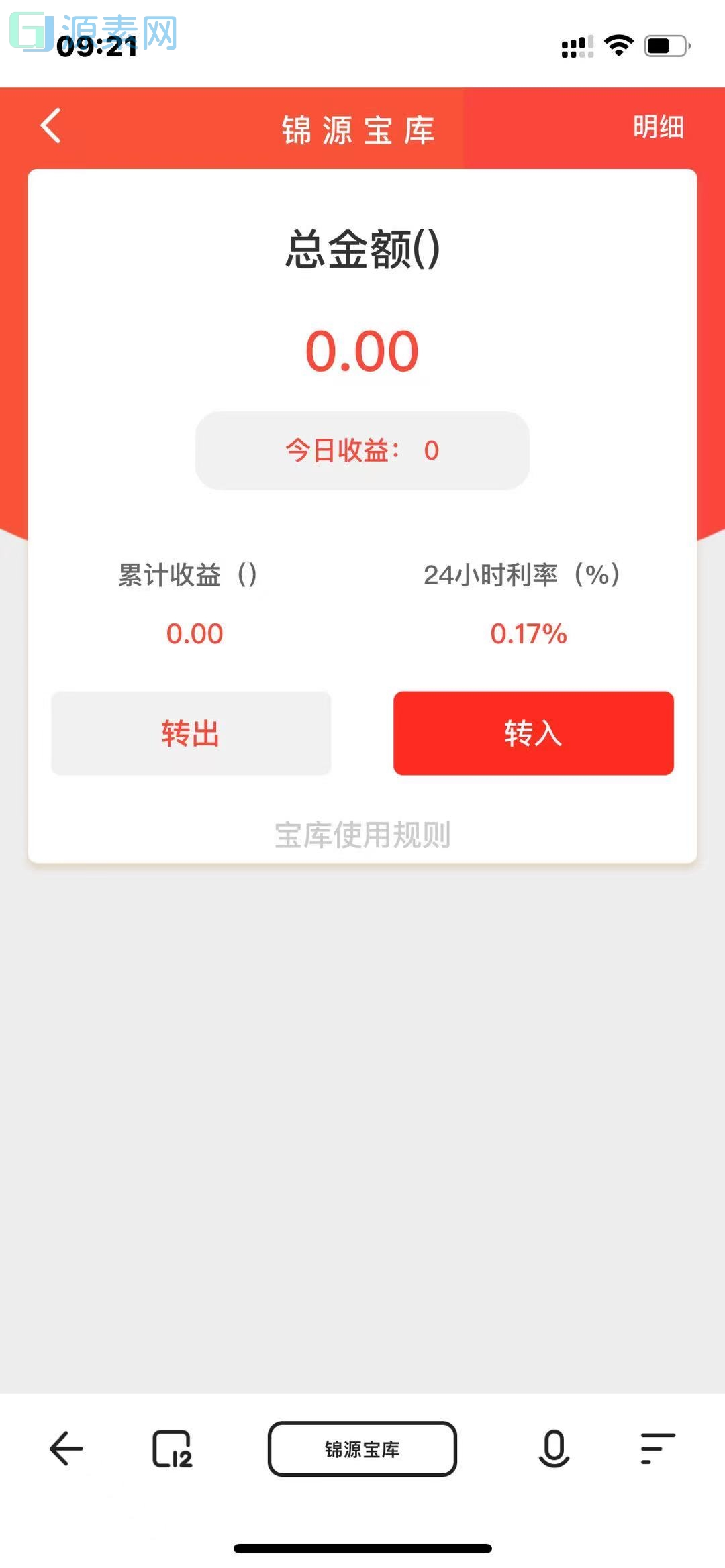Viewport: 725px width, 1568px height.
Task: Open the menu lines icon at bottom right
Action: (x=656, y=1449)
